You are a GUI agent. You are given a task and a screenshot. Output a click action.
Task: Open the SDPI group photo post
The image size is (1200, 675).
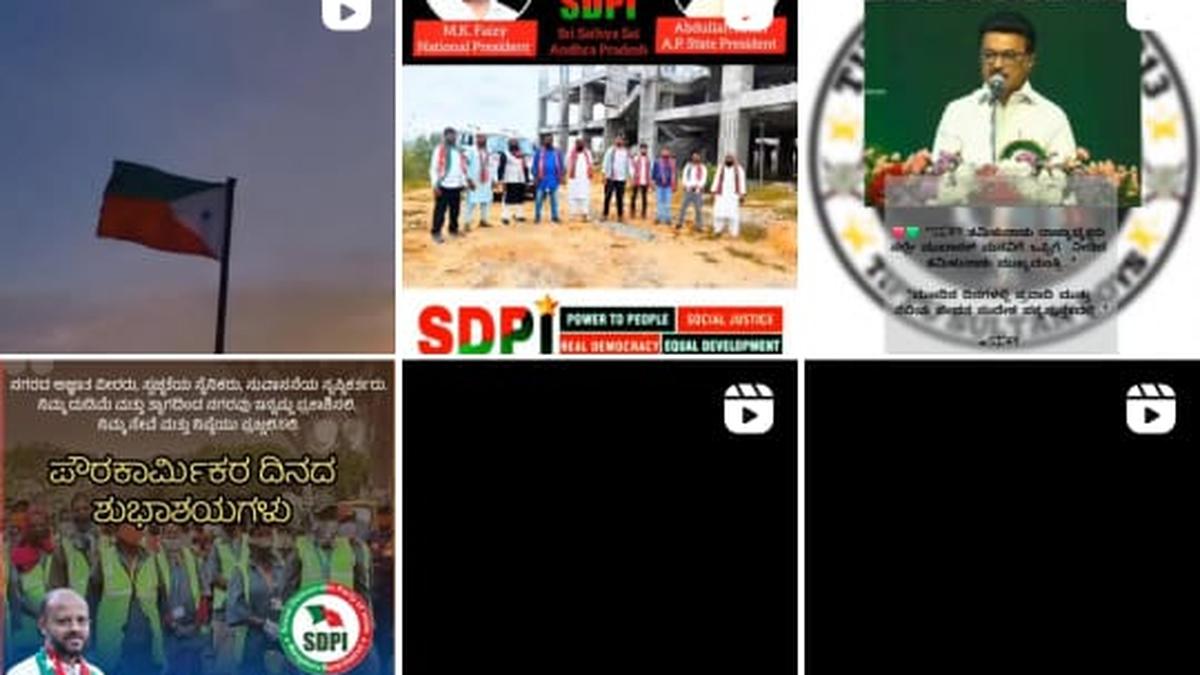(x=599, y=180)
